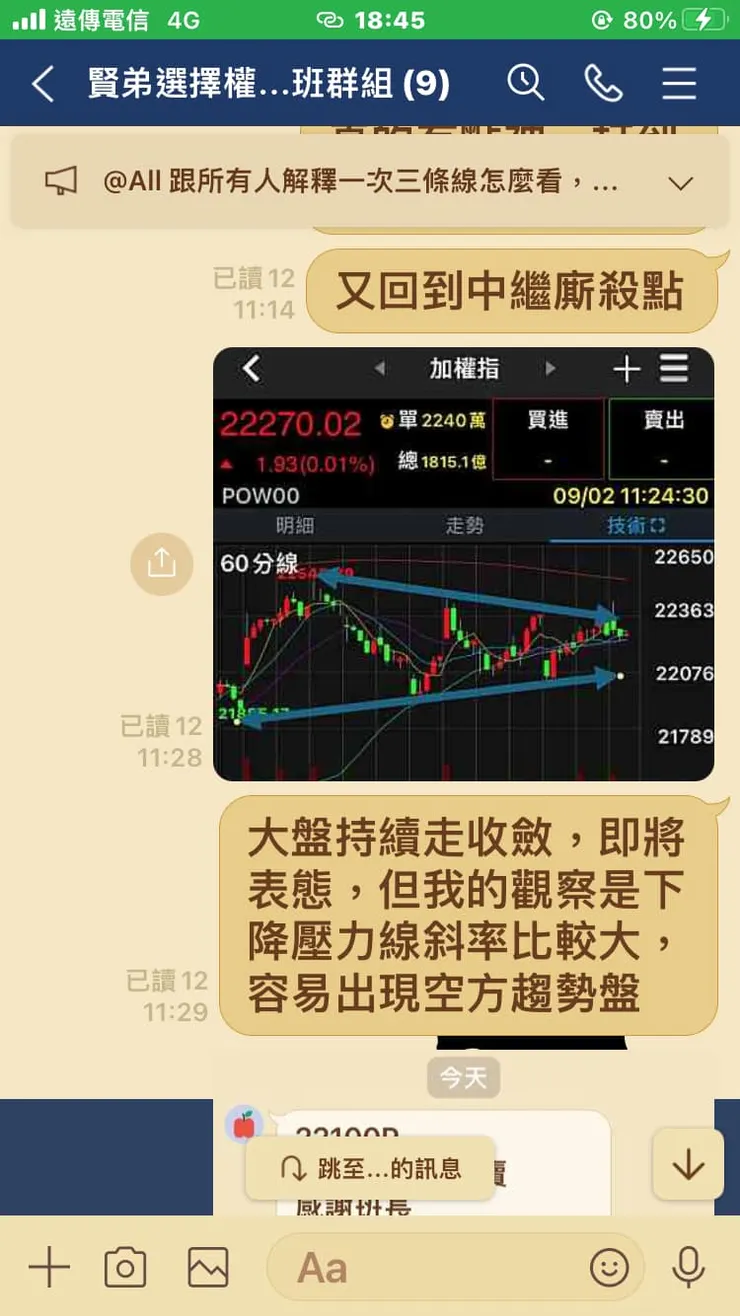This screenshot has height=1316, width=740.
Task: Open the emoji and sticker picker
Action: point(609,1268)
